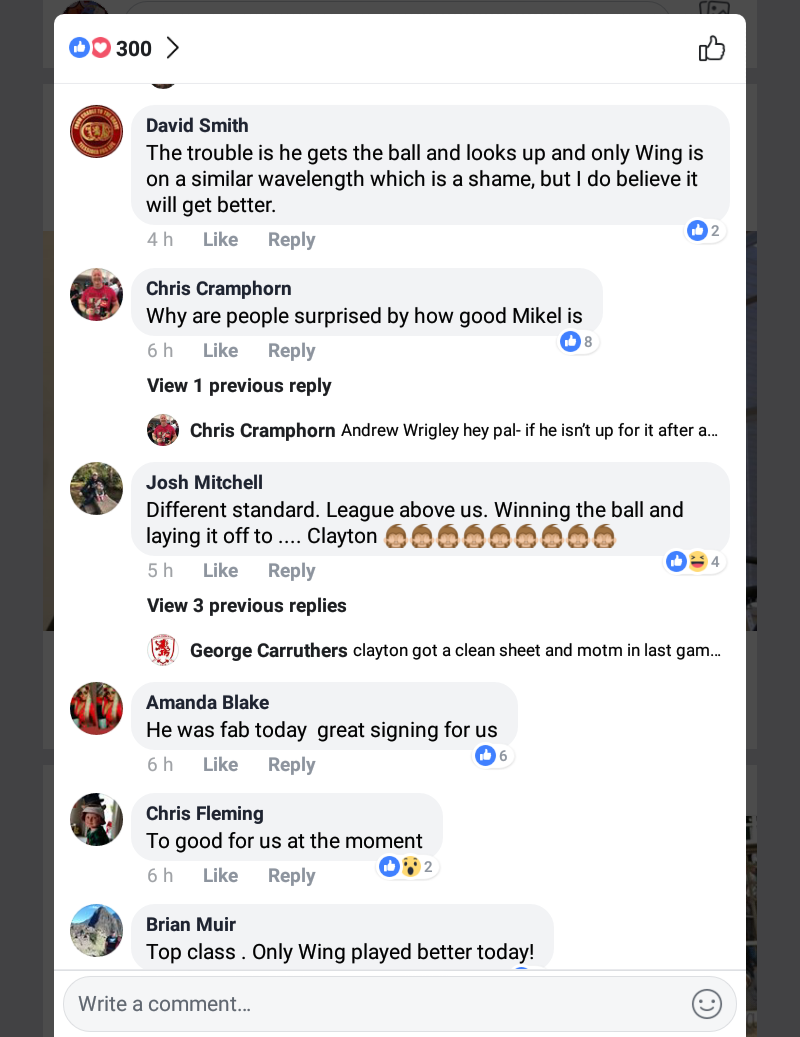Like the post with thumbs-up icon
The width and height of the screenshot is (800, 1037).
click(711, 48)
